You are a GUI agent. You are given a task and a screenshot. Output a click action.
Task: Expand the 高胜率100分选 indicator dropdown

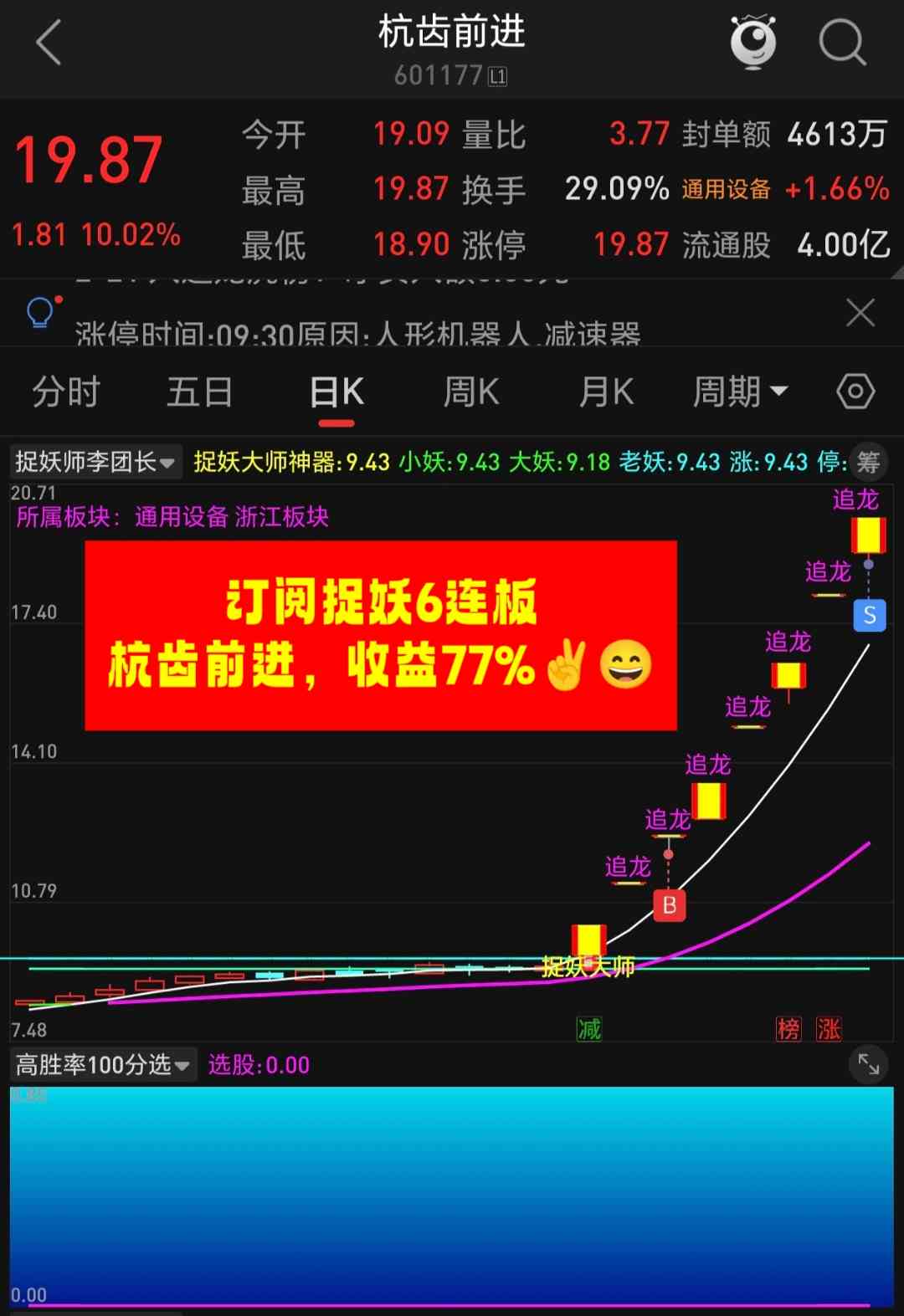(102, 1065)
